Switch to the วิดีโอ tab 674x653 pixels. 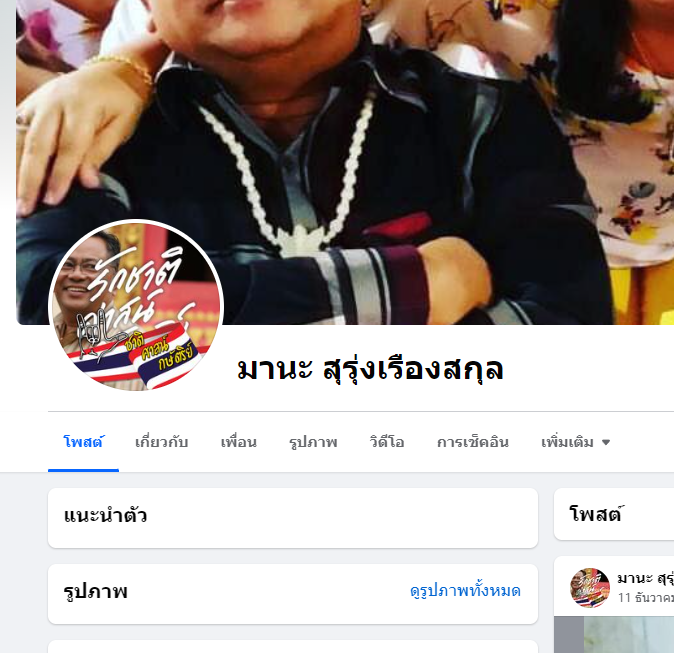click(387, 442)
